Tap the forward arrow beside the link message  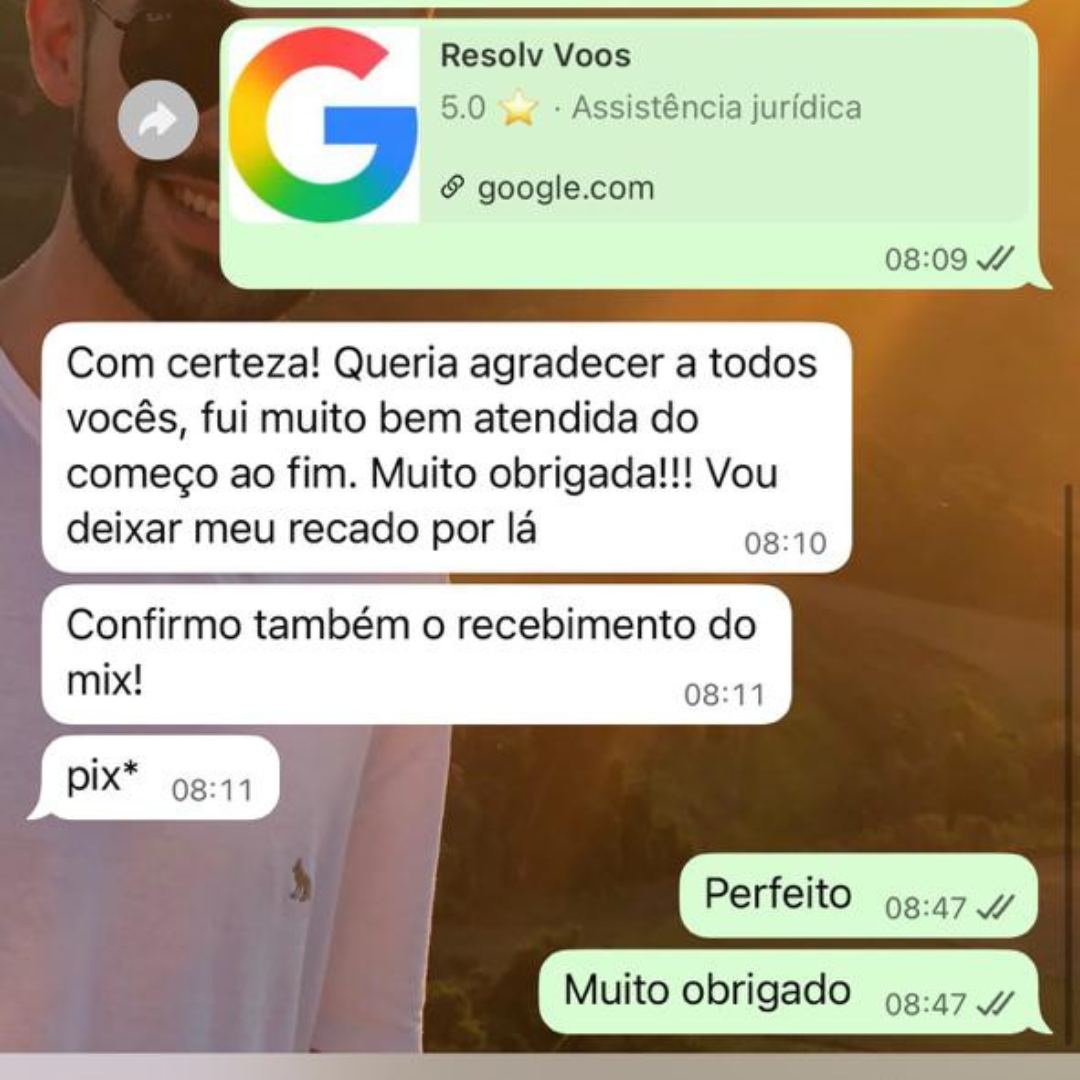[x=158, y=120]
